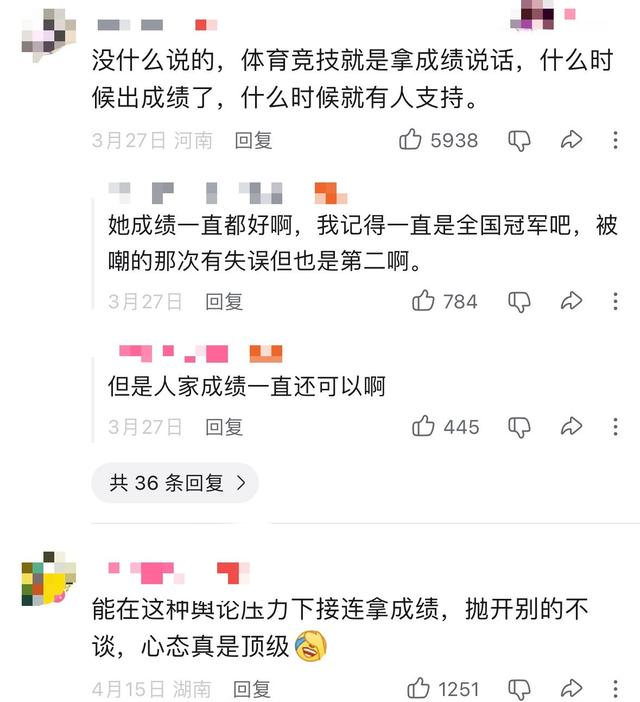Screen dimensions: 640x702
Task: Share the reply with 445 likes
Action: (x=571, y=426)
